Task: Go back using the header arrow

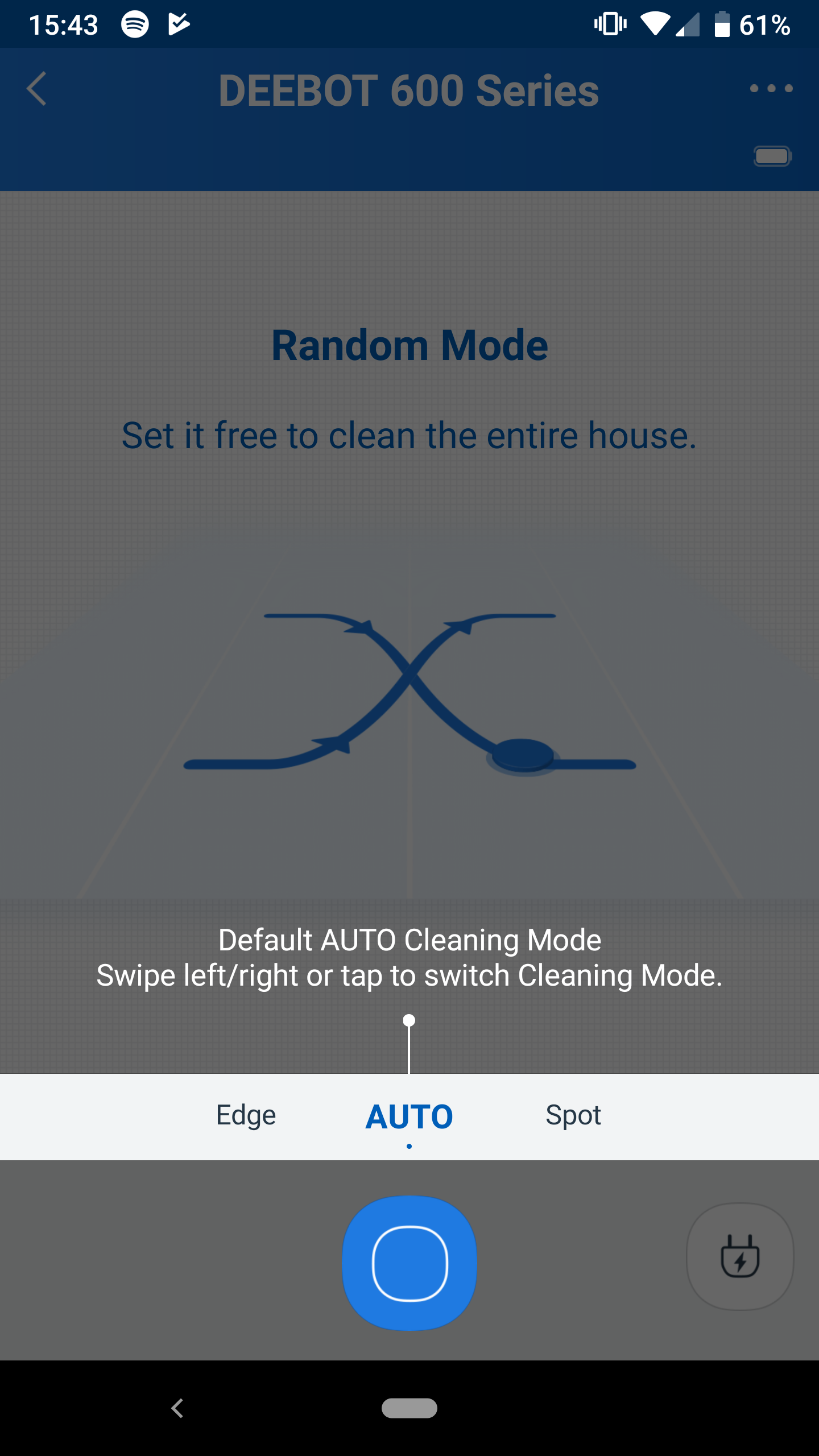Action: (x=36, y=89)
